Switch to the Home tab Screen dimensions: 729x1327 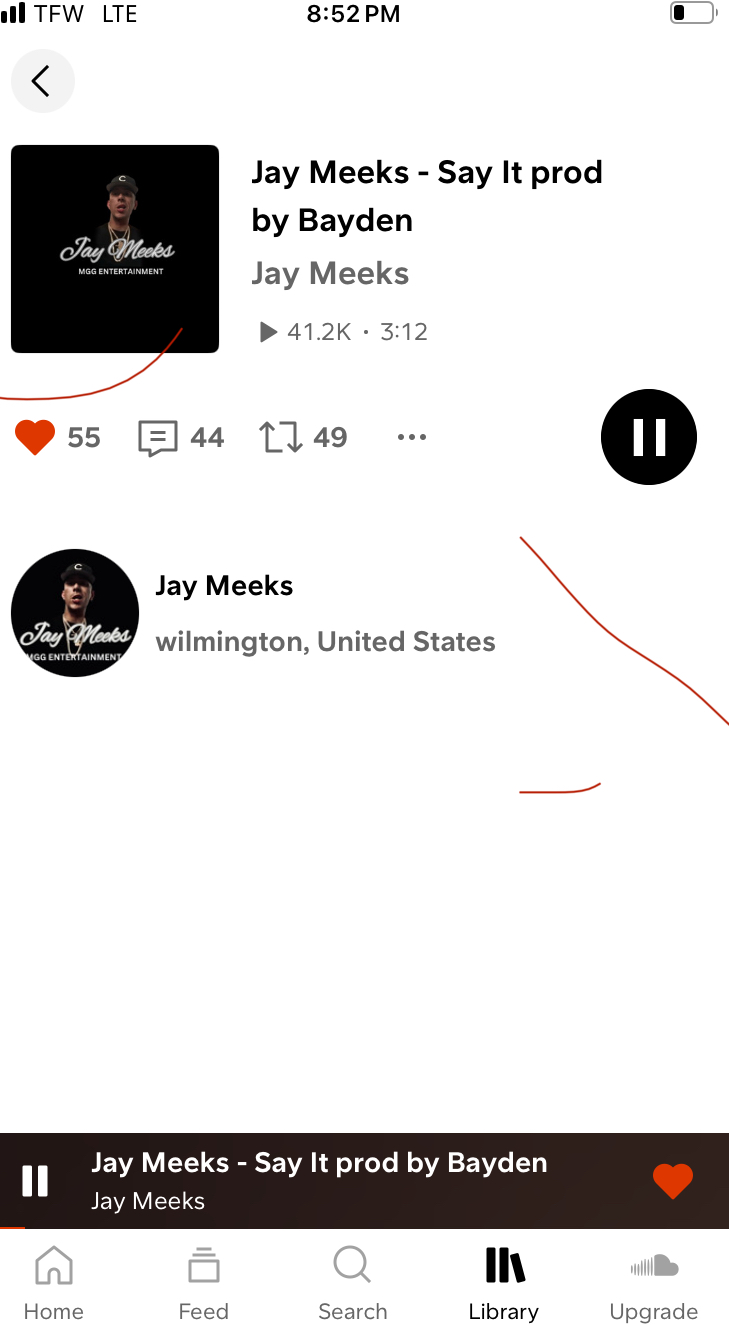click(54, 1283)
